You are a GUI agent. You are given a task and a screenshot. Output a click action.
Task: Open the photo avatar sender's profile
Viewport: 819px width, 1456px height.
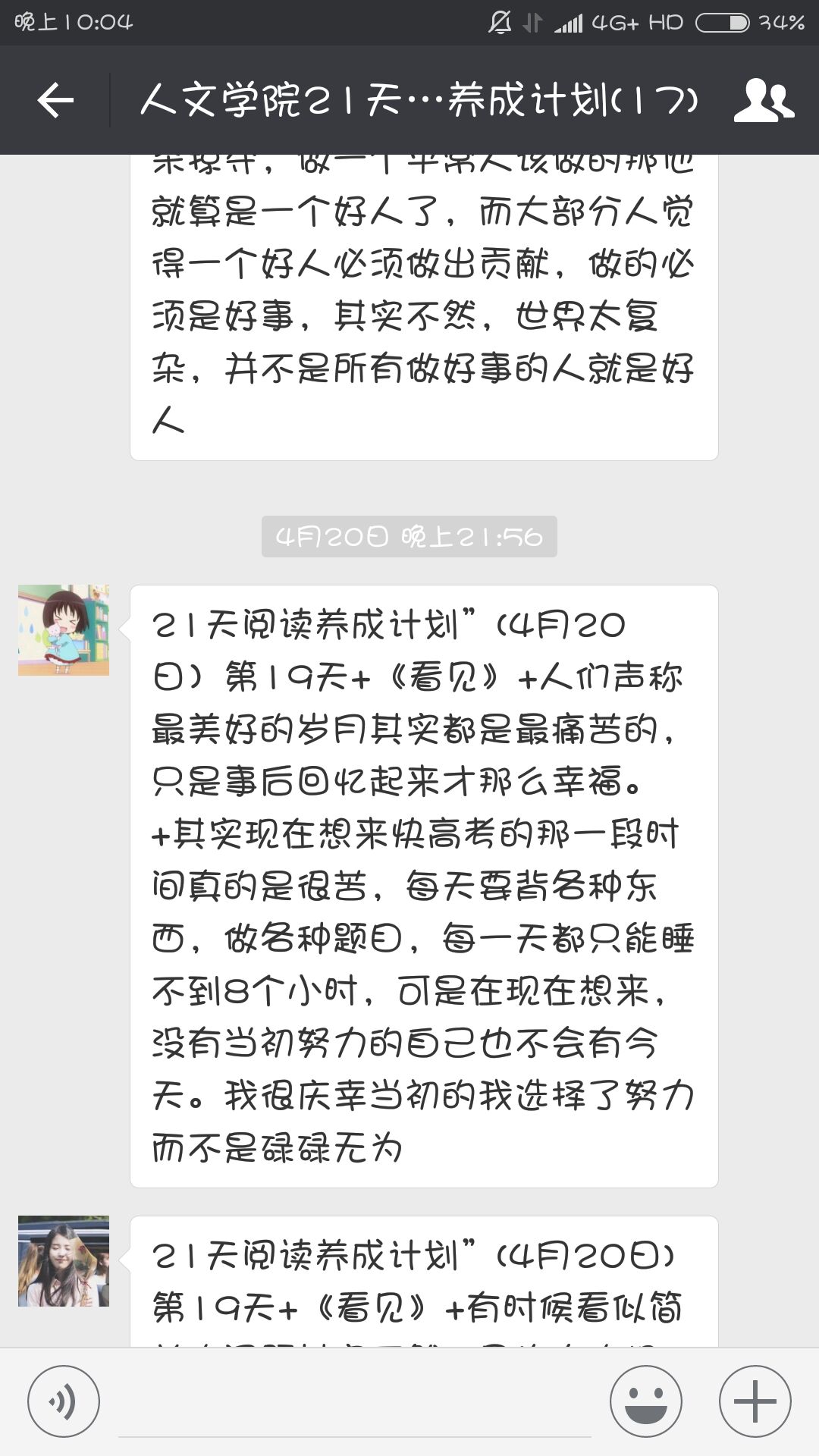64,1261
